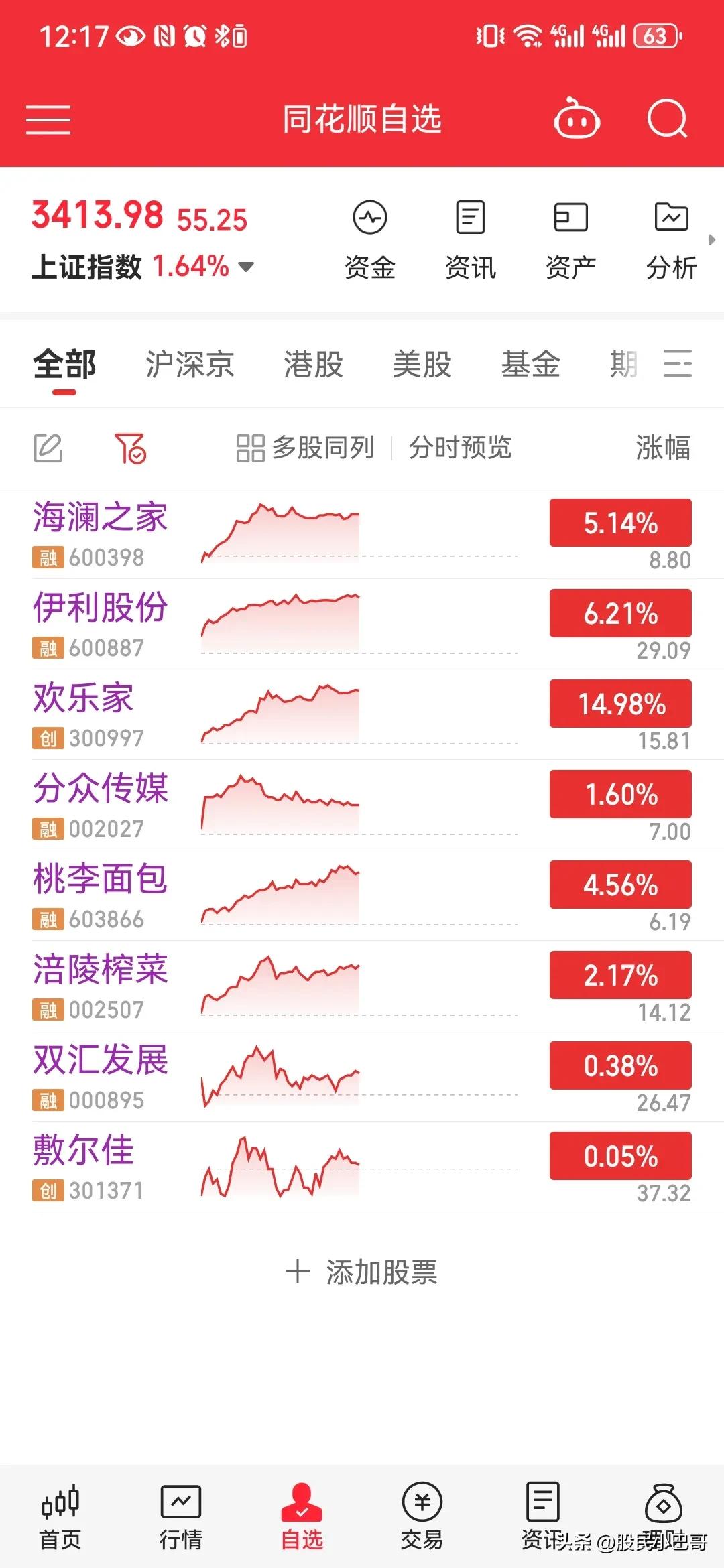Tap the edit watchlist pencil icon
Viewport: 724px width, 1568px height.
click(48, 449)
